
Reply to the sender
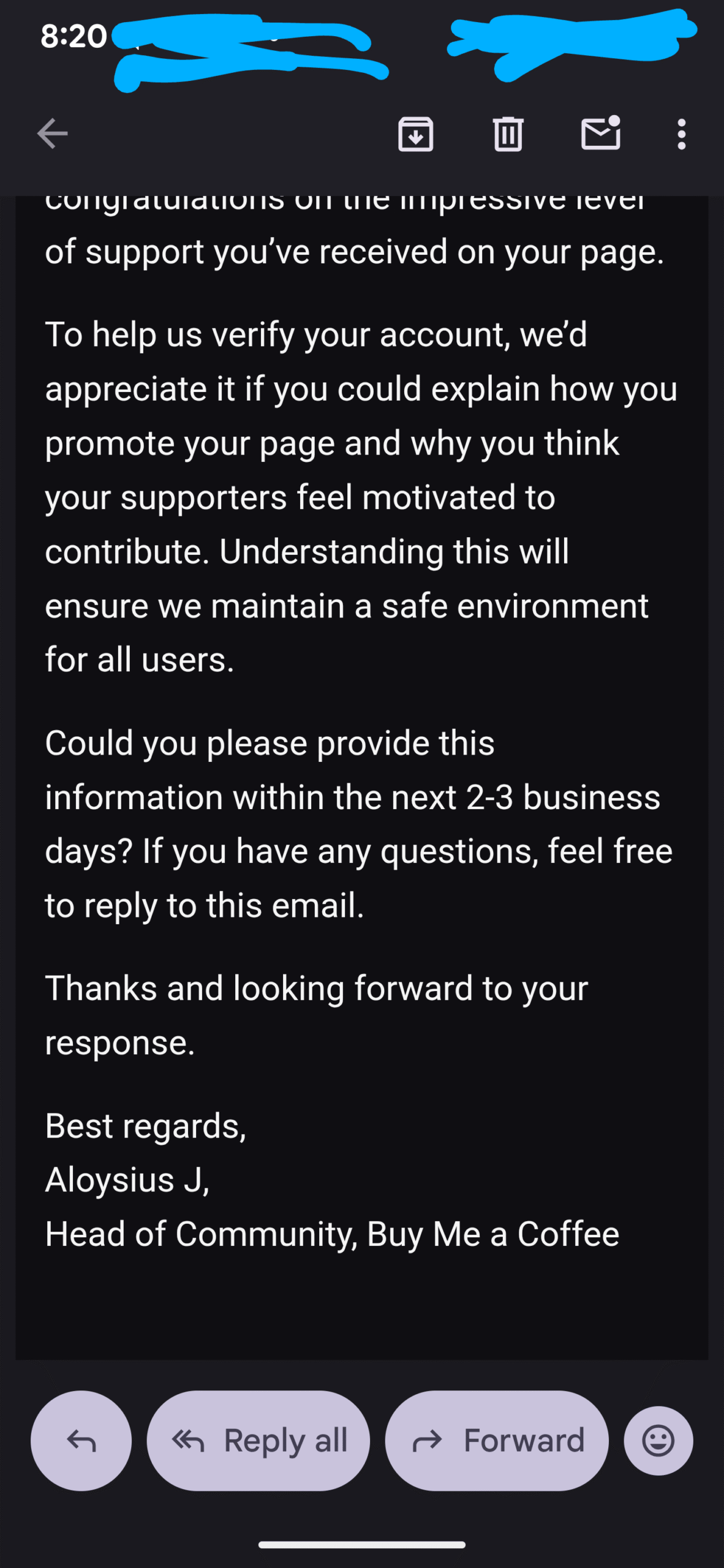81,1440
